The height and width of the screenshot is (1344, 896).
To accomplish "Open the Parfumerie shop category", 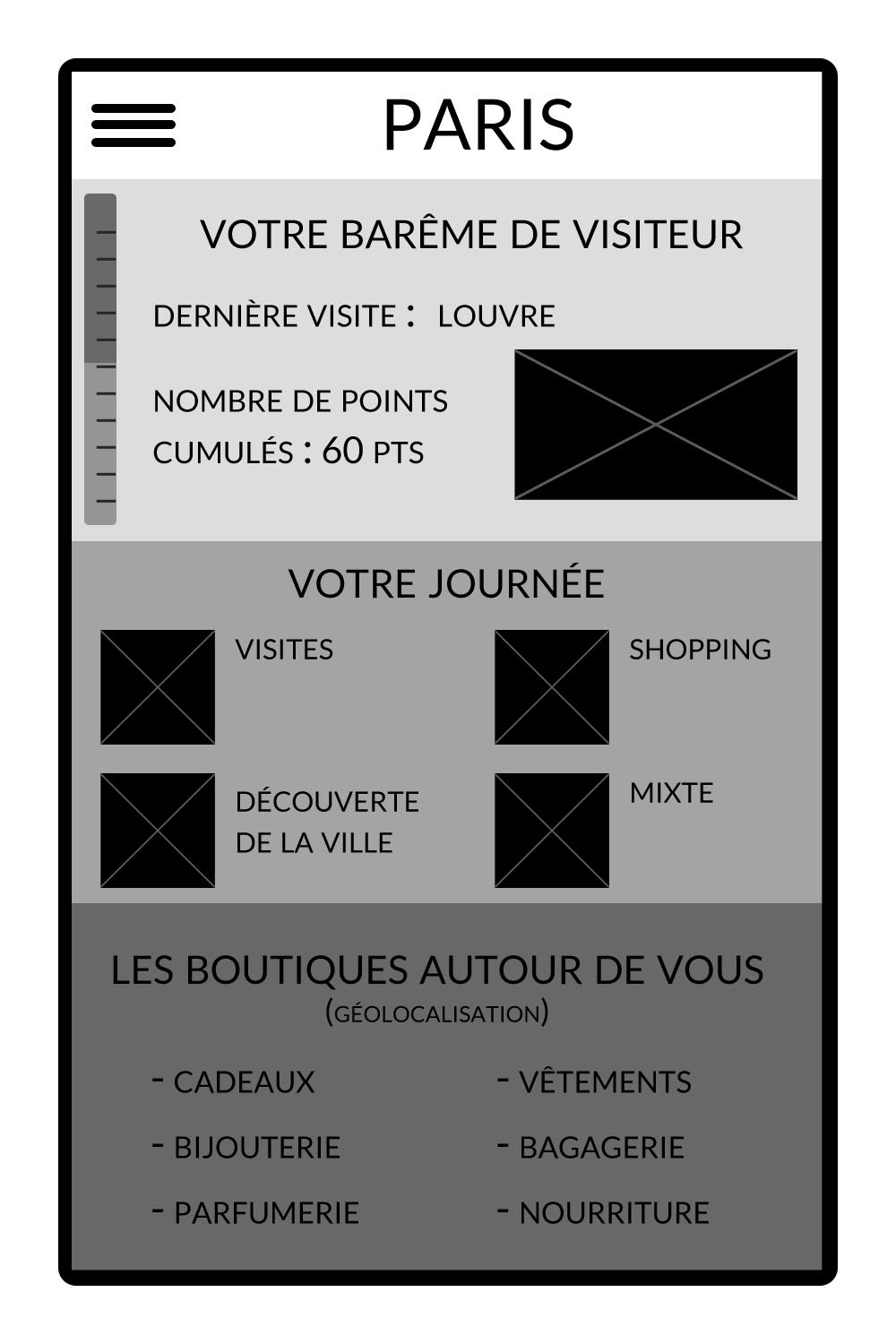I will tap(265, 1213).
